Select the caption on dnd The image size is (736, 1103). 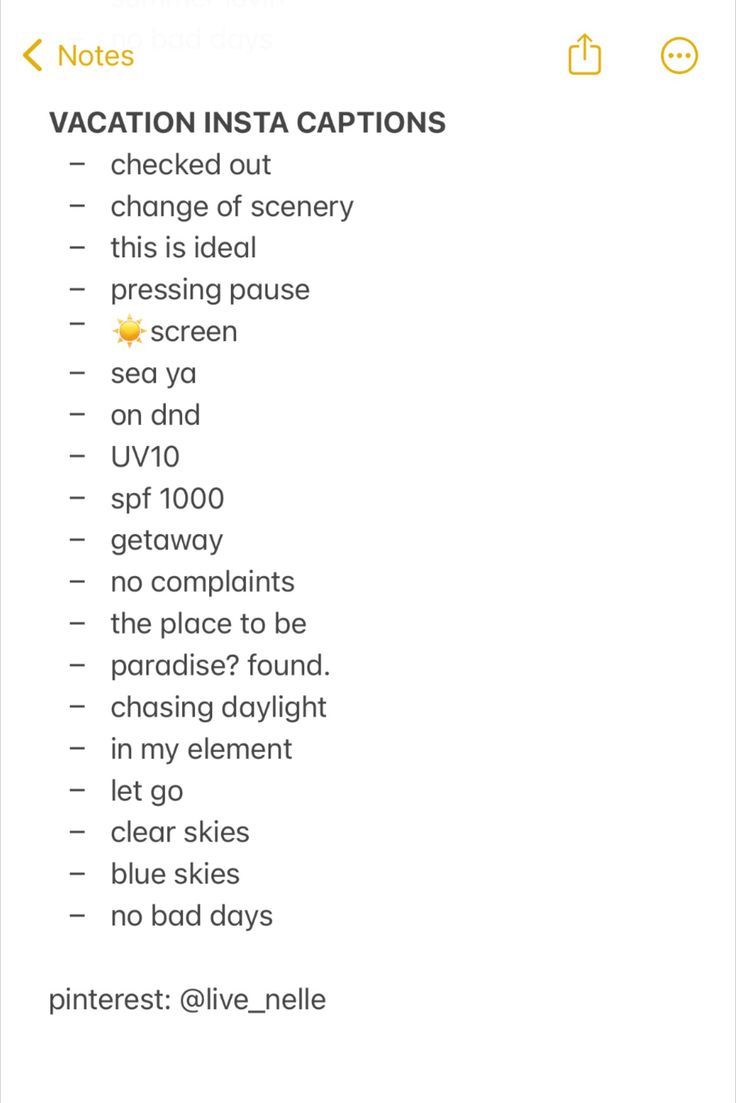click(x=155, y=414)
